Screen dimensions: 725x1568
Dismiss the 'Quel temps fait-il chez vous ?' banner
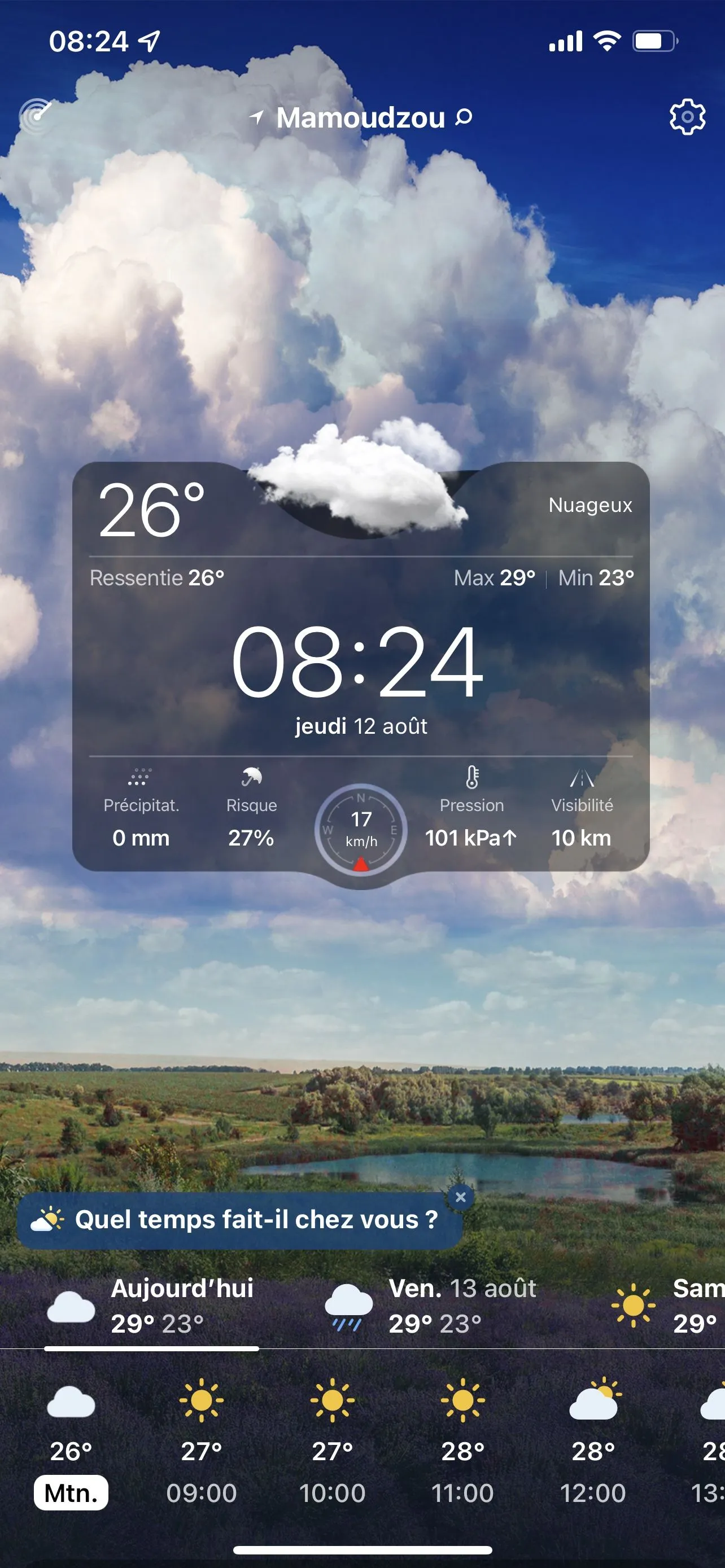pyautogui.click(x=460, y=1197)
